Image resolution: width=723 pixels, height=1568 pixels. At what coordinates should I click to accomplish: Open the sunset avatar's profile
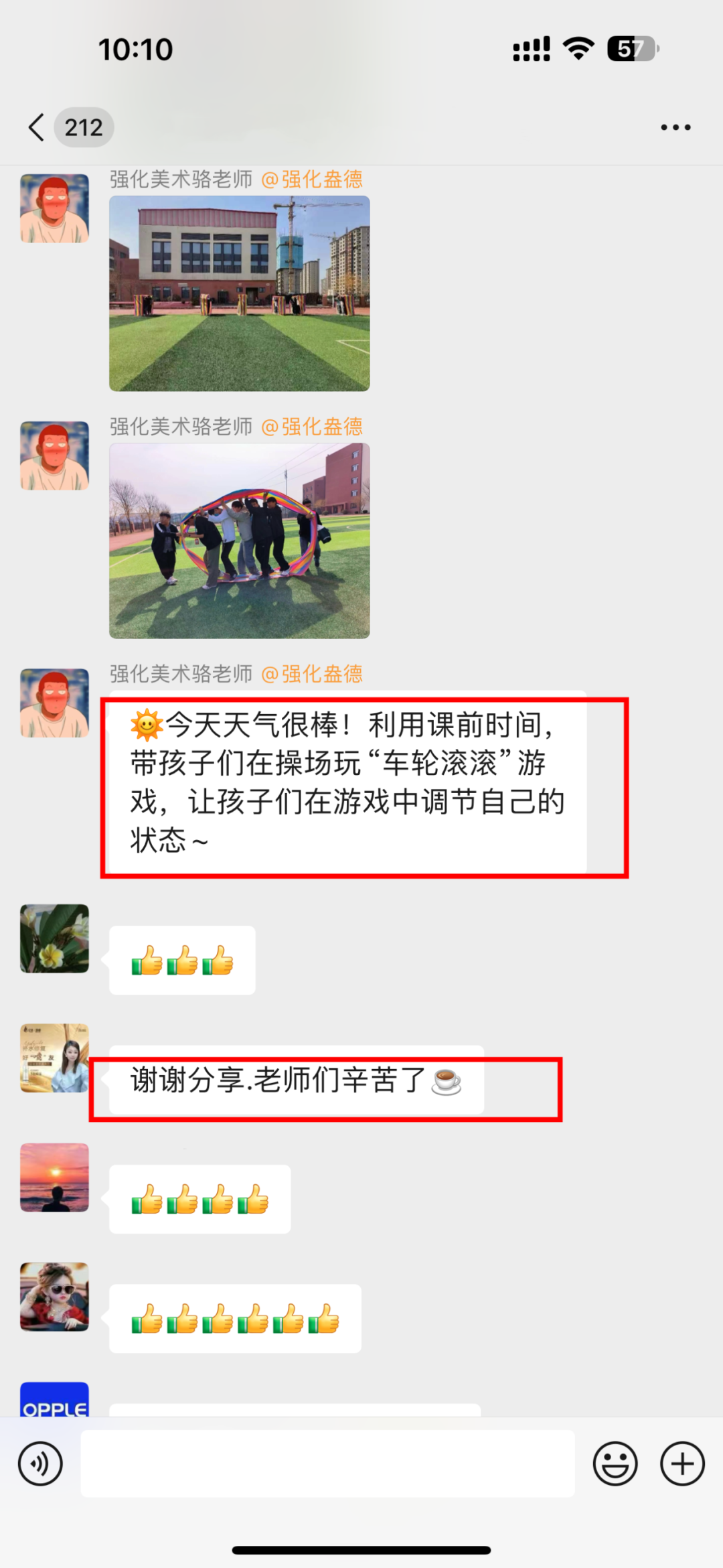54,1178
